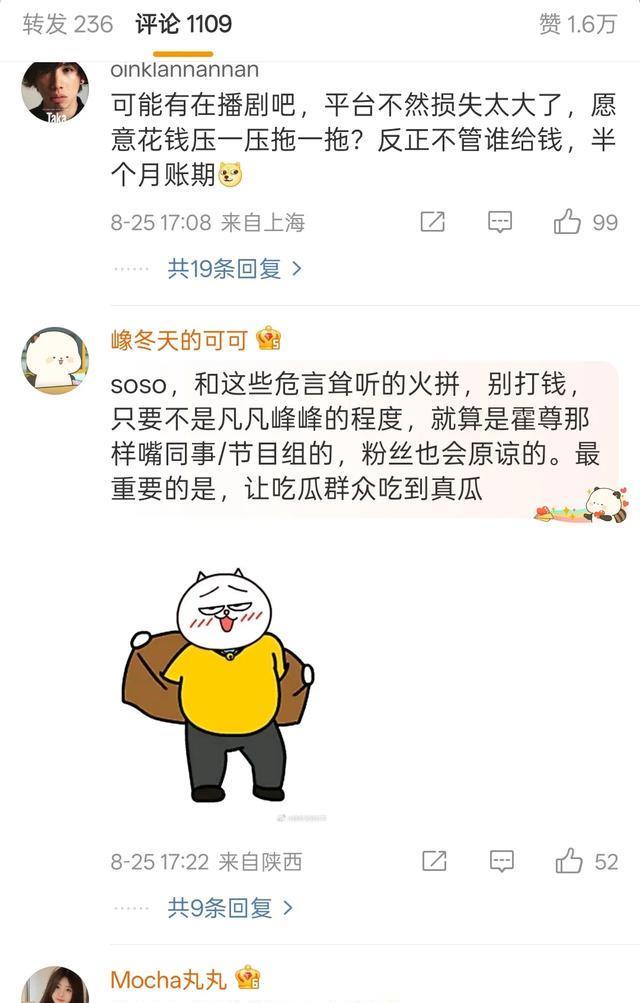This screenshot has height=1003, width=640.
Task: Like the comment with 52 likes
Action: click(569, 861)
